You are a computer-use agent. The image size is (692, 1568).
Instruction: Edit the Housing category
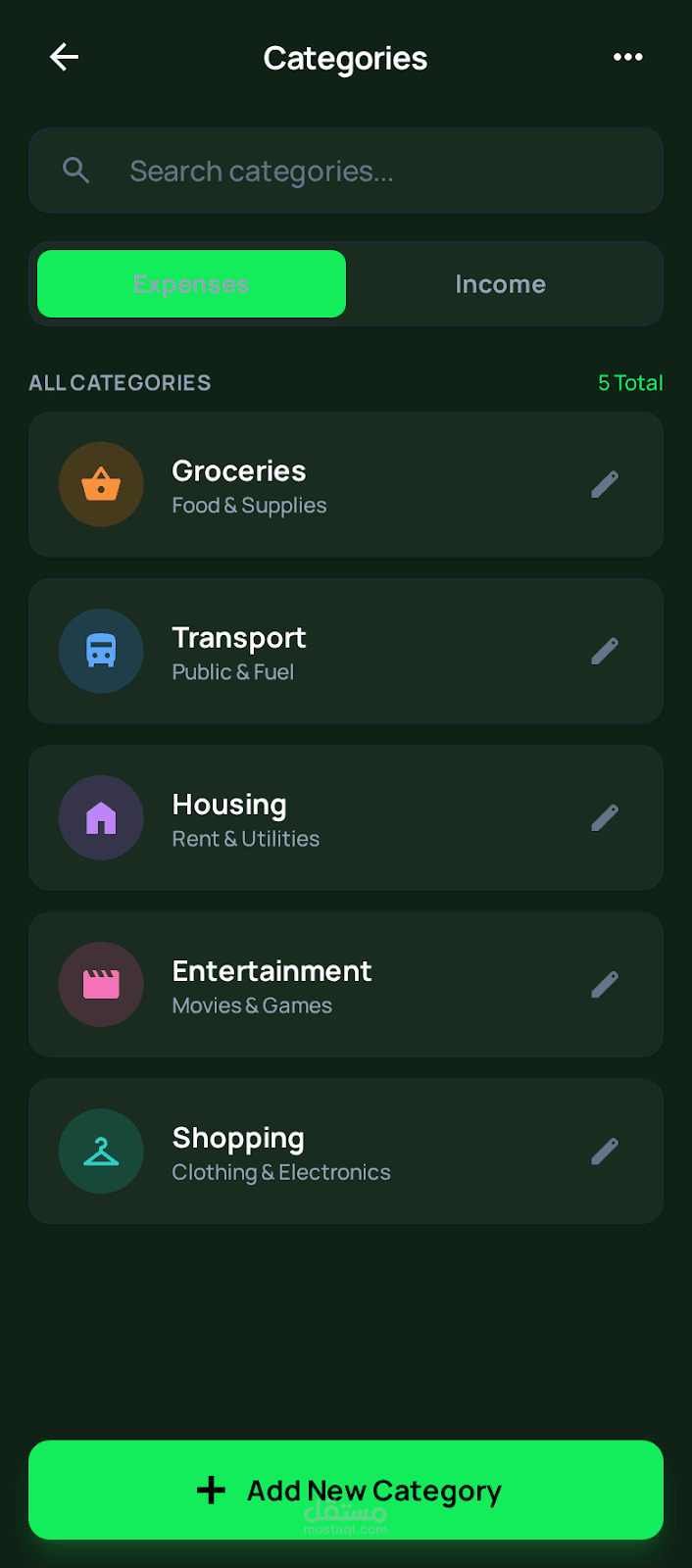click(x=605, y=817)
